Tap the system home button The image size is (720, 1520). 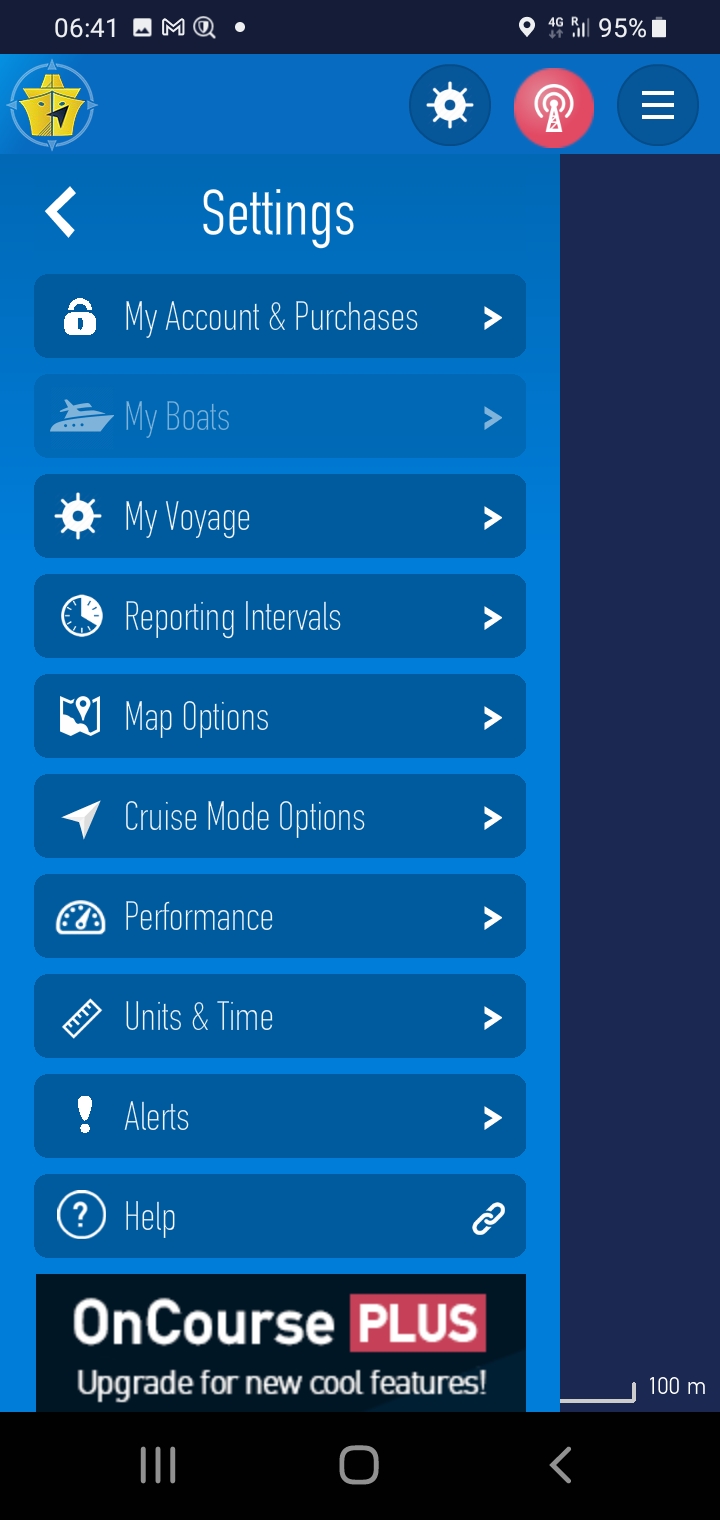point(359,1466)
